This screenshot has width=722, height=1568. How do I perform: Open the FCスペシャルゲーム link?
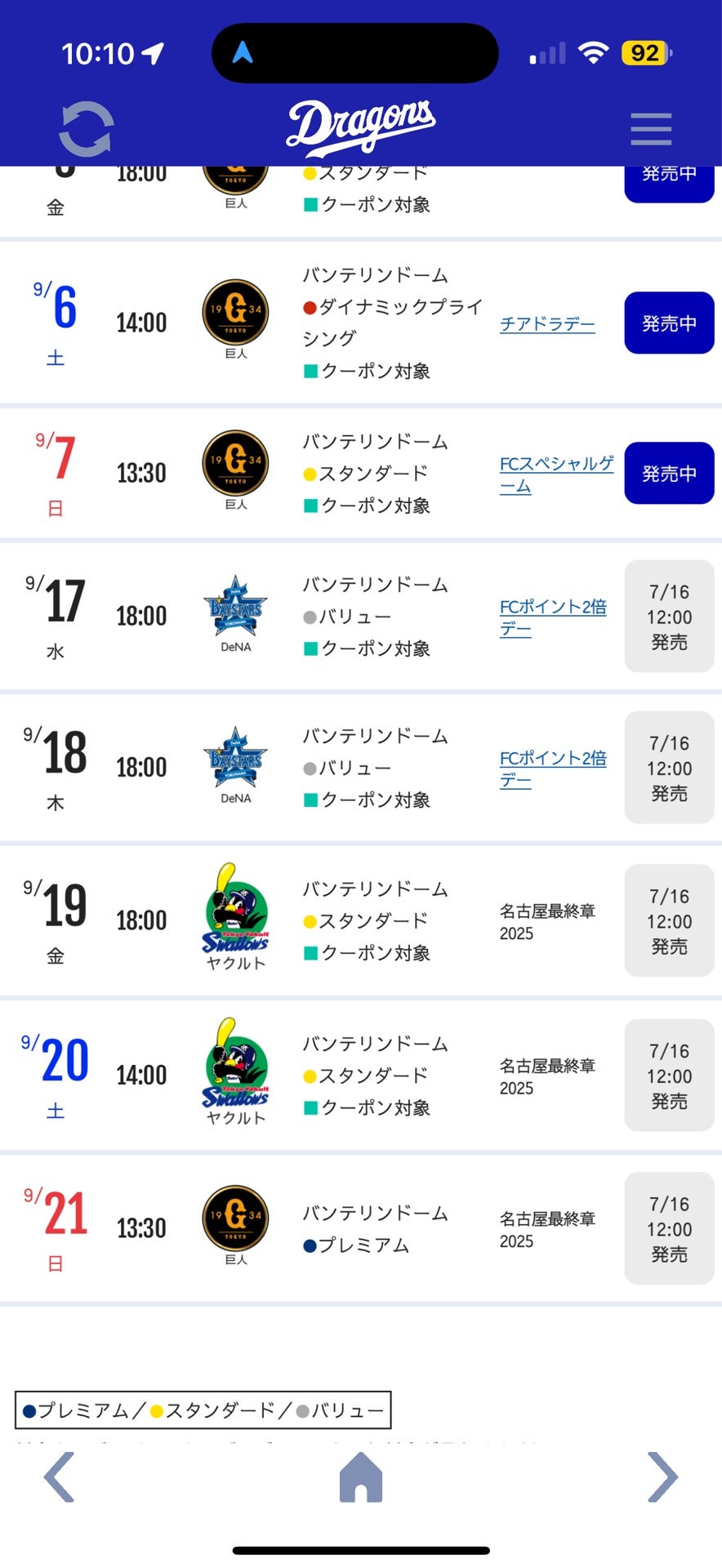point(555,474)
